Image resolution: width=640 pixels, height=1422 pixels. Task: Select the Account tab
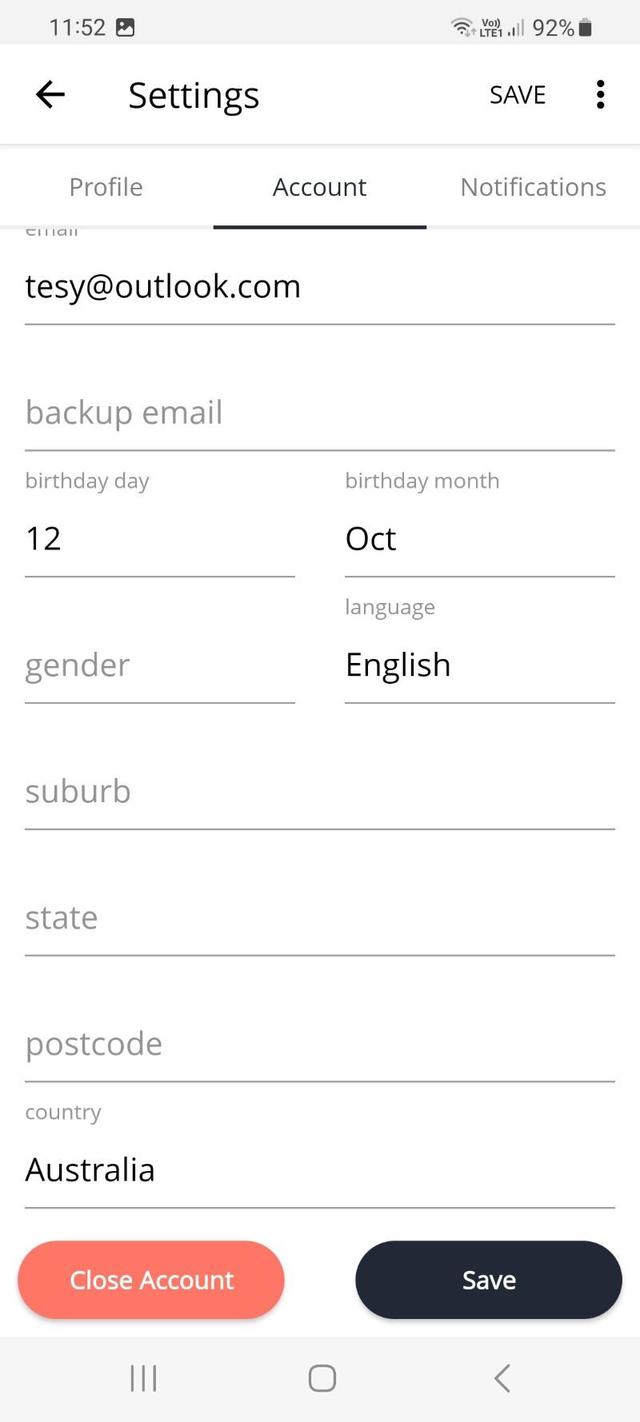point(320,187)
